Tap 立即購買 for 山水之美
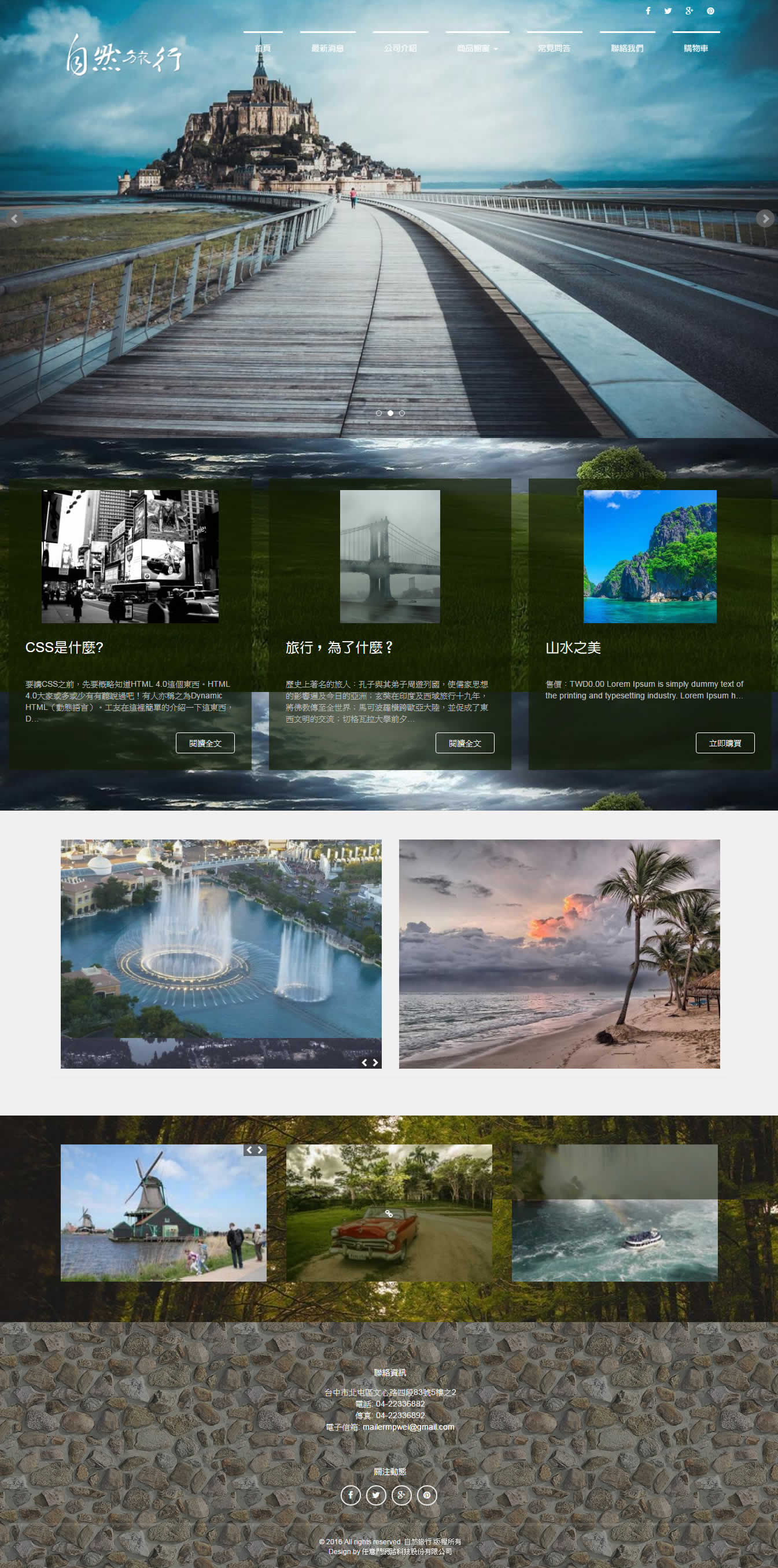The image size is (778, 1568). (x=724, y=742)
